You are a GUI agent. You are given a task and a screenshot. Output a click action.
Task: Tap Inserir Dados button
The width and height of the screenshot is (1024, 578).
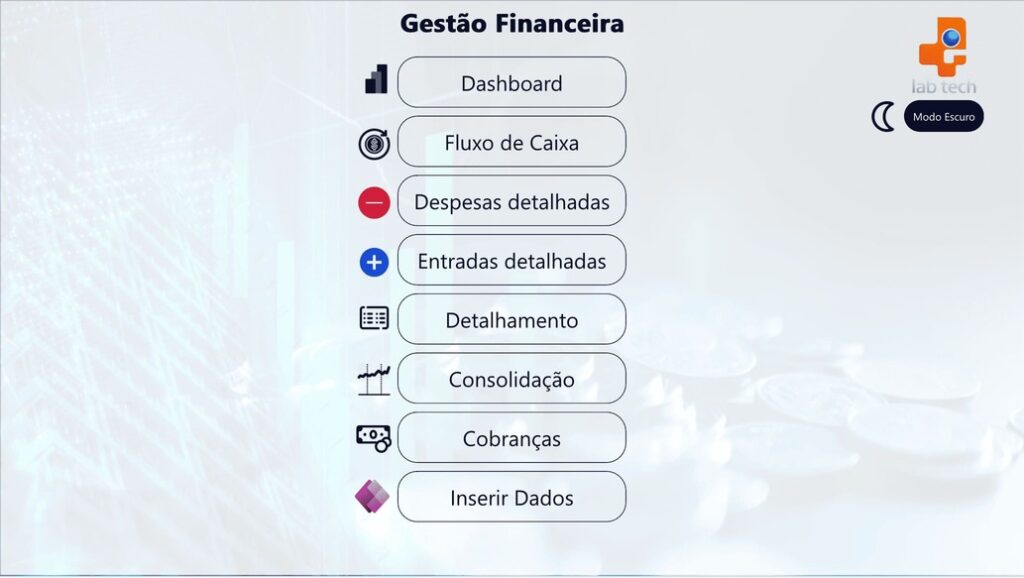click(511, 497)
